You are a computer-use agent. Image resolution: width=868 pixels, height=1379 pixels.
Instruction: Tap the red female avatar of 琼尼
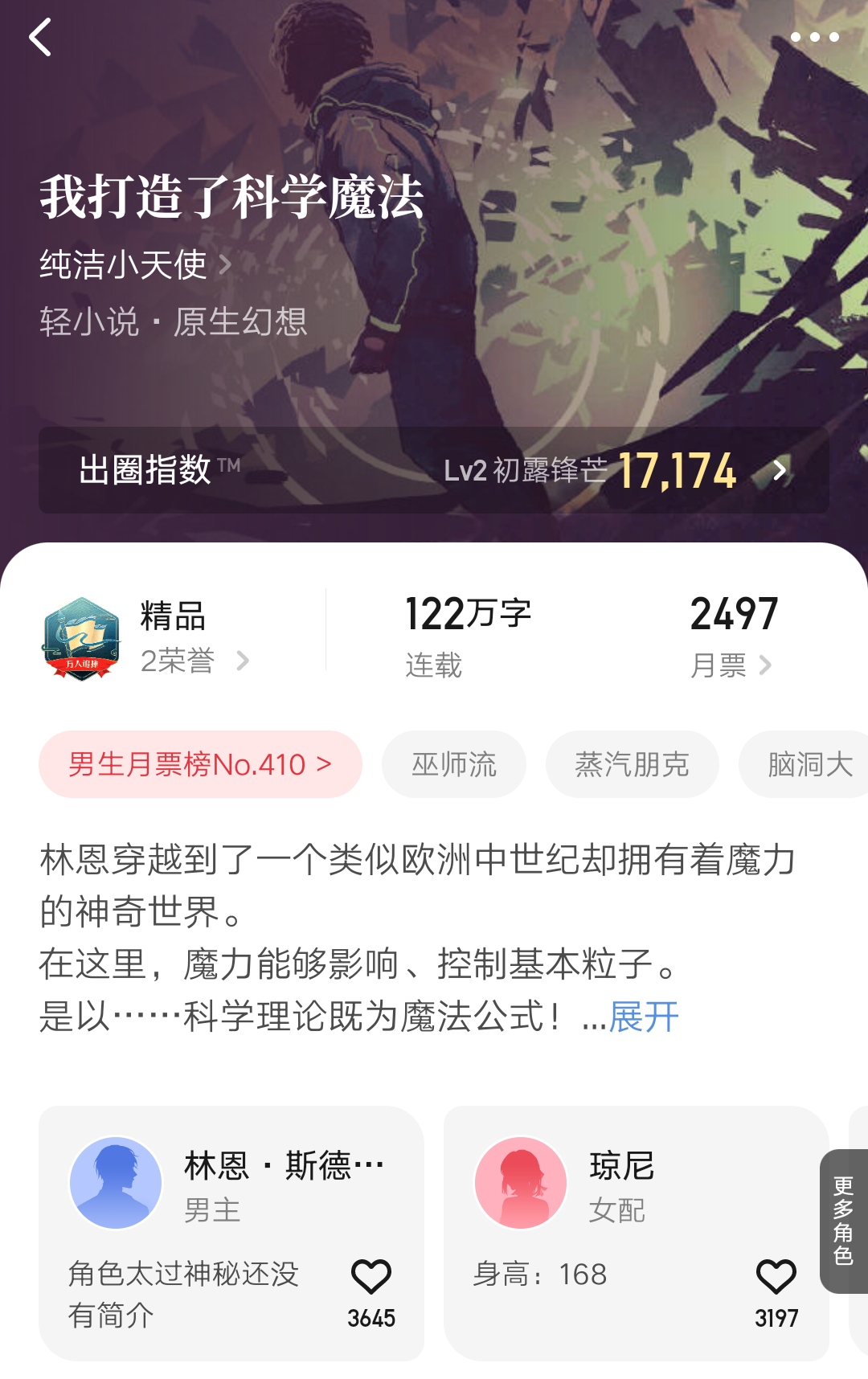coord(521,1182)
